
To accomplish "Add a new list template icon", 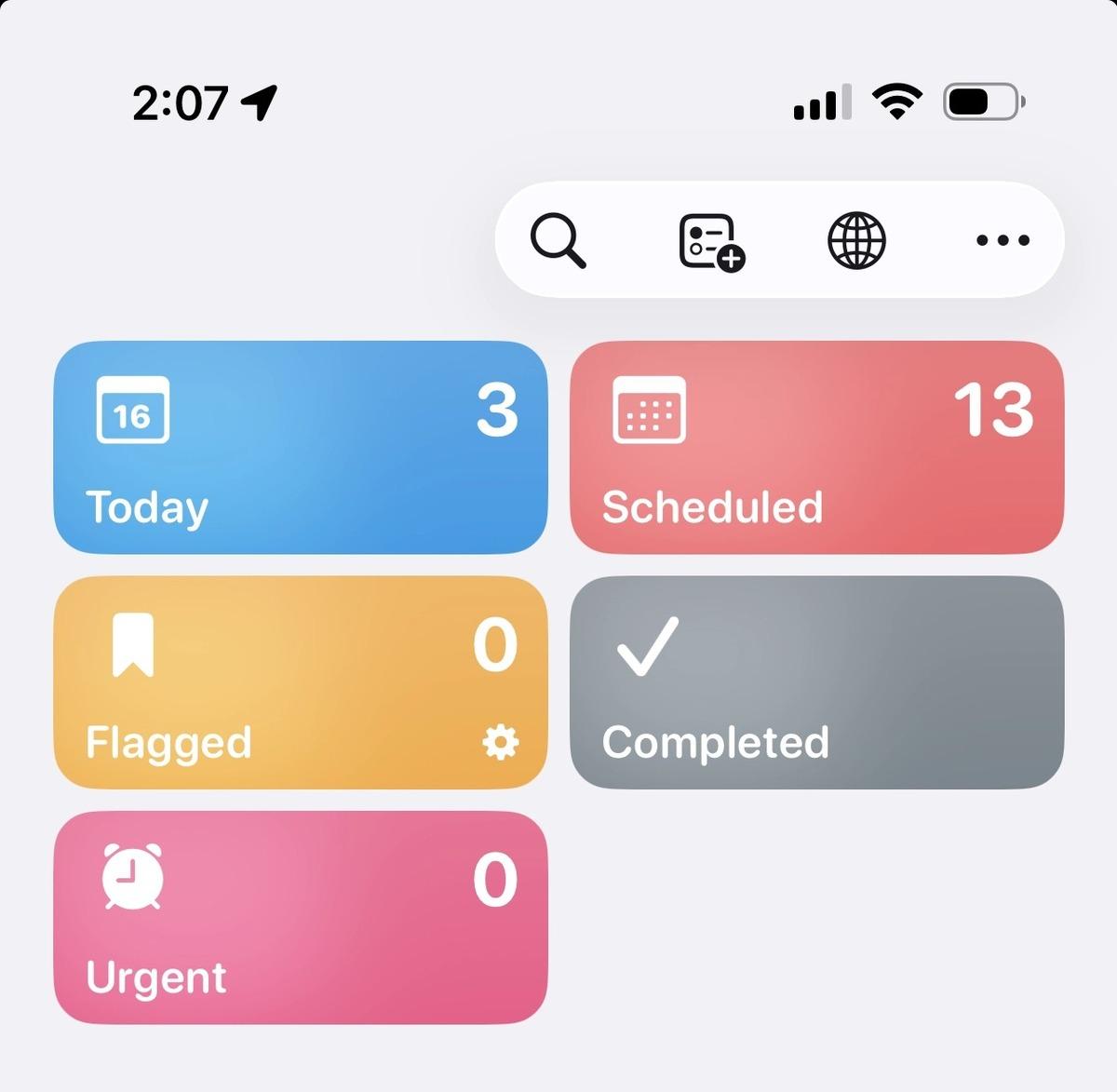I will coord(711,241).
